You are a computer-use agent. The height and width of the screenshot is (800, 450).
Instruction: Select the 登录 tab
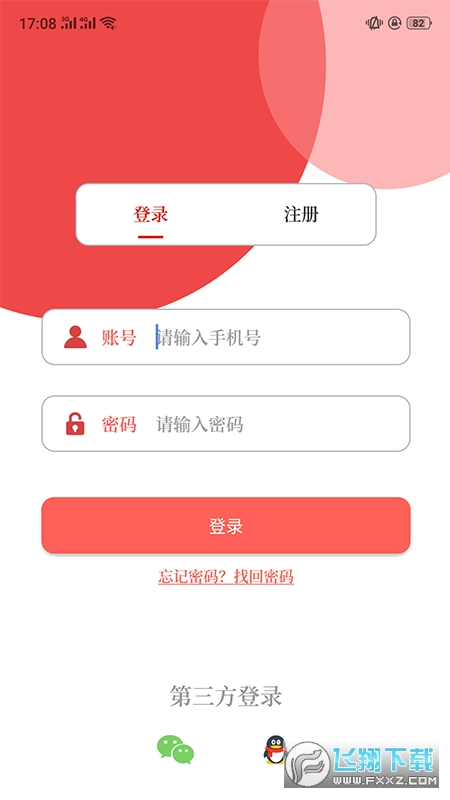151,214
